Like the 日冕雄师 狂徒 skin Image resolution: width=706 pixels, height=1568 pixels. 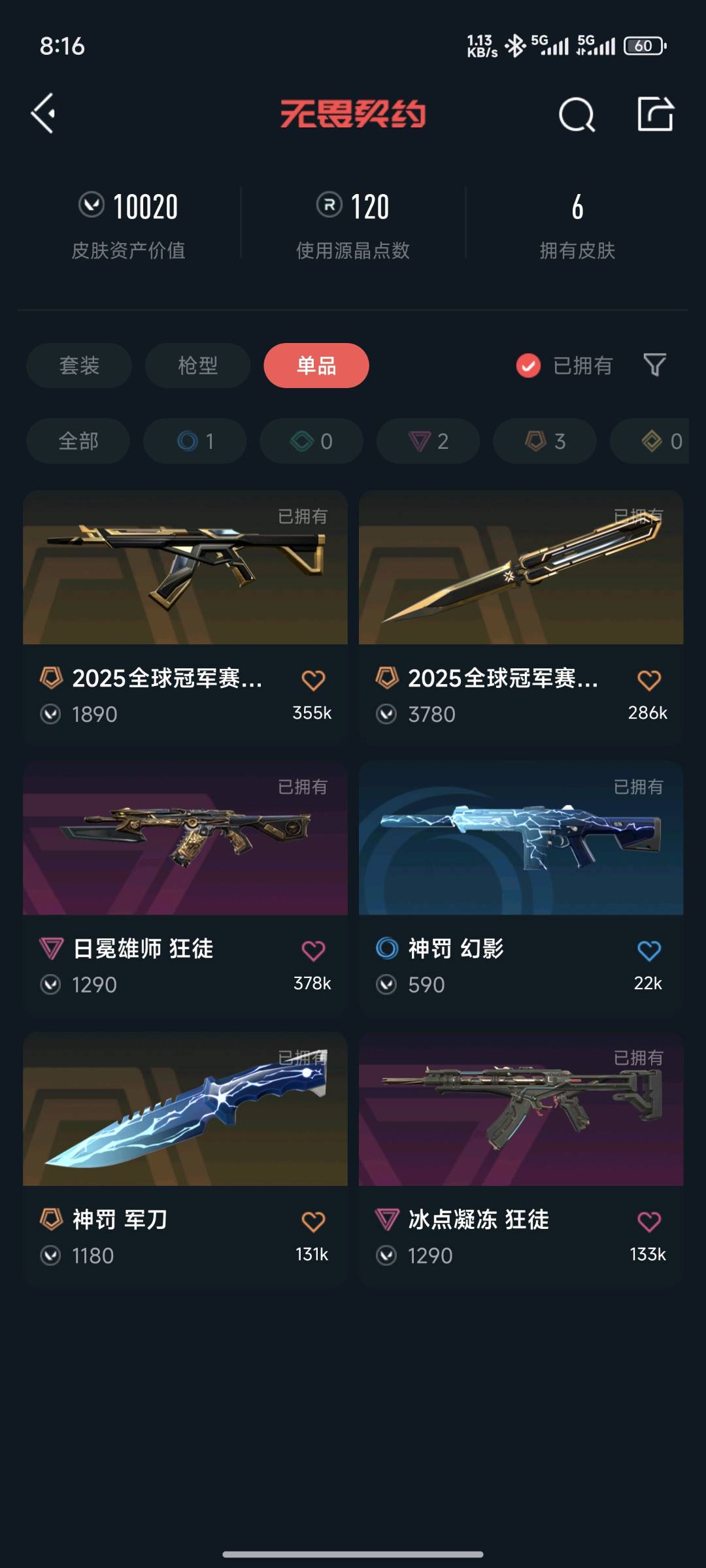[x=313, y=951]
